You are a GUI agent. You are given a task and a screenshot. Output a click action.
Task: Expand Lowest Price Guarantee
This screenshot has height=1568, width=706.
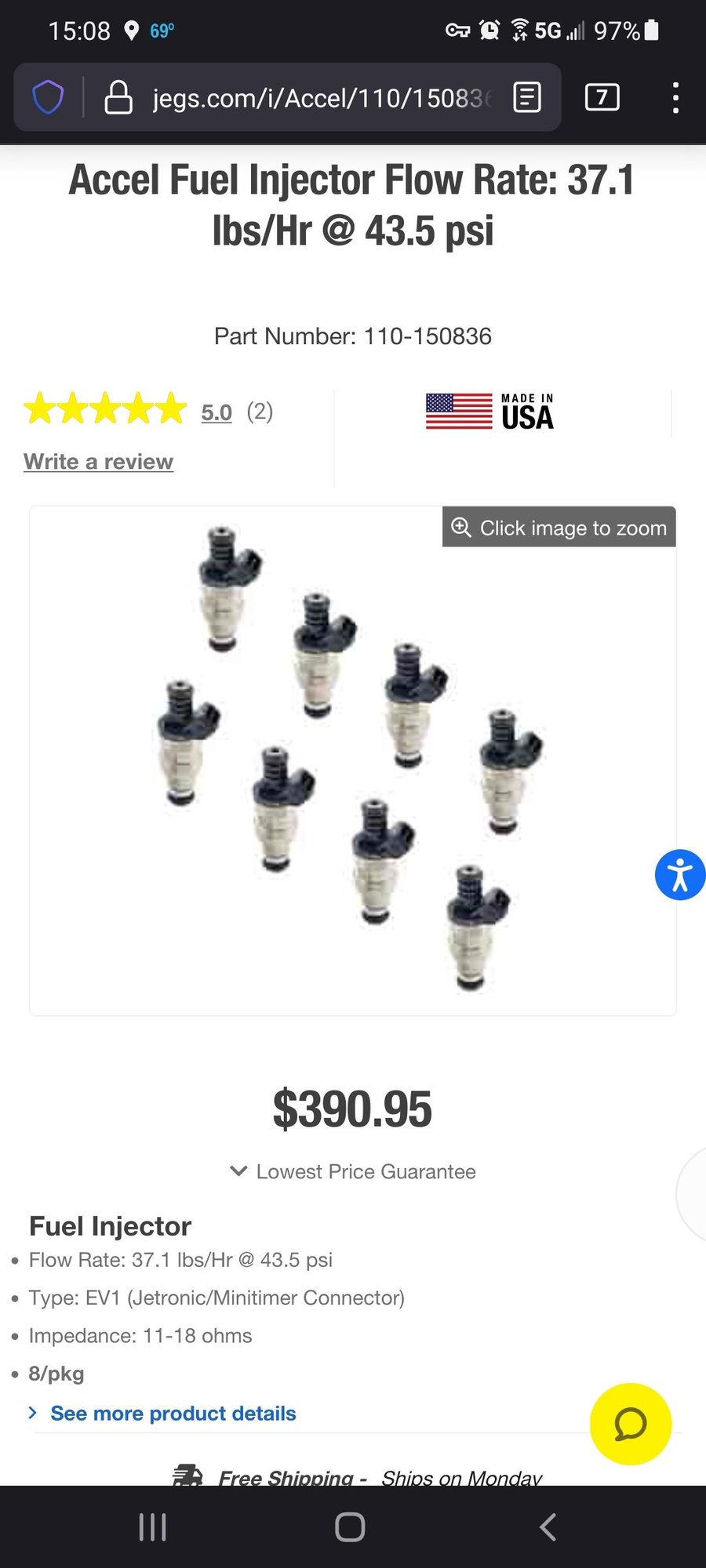(353, 1171)
